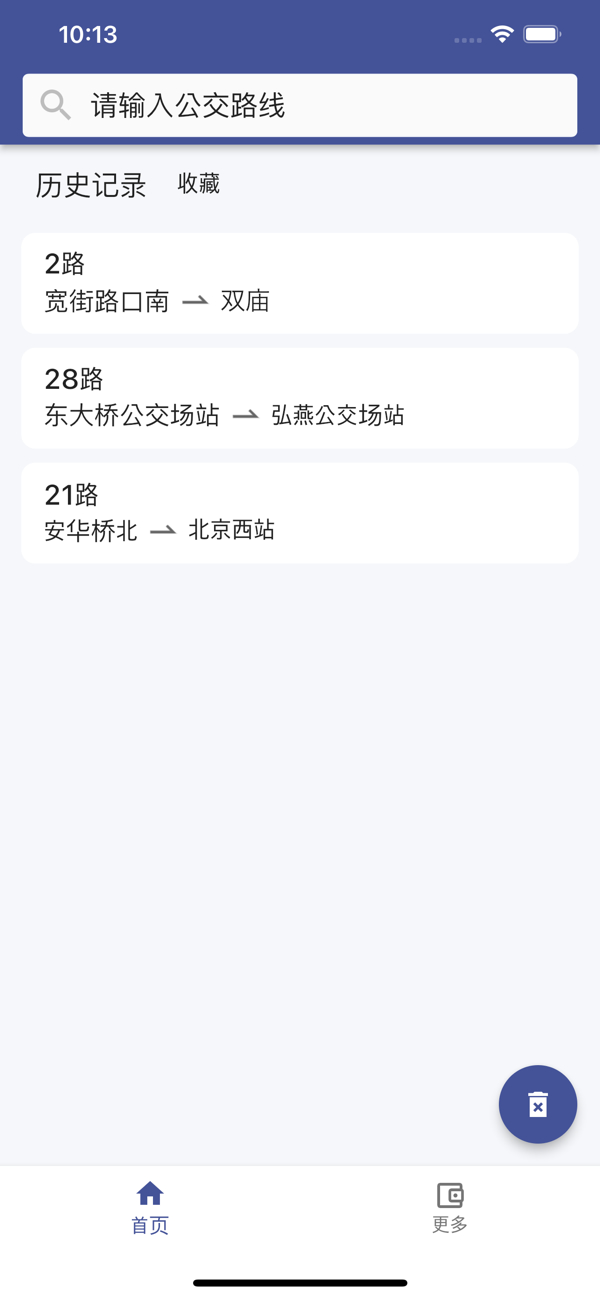Switch to the 历史记录 tab
The image size is (600, 1298).
pyautogui.click(x=91, y=185)
